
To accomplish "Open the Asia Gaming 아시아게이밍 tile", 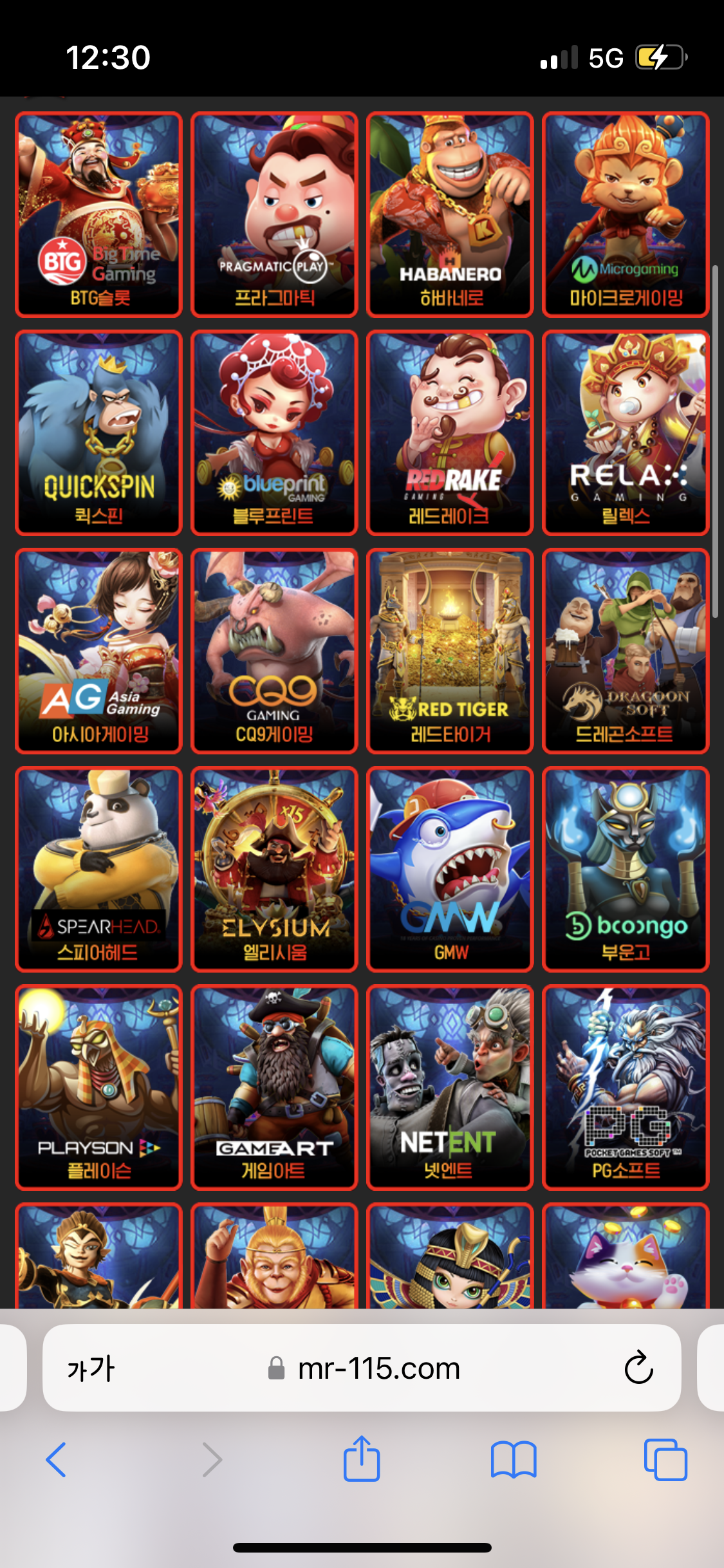I will click(x=98, y=651).
